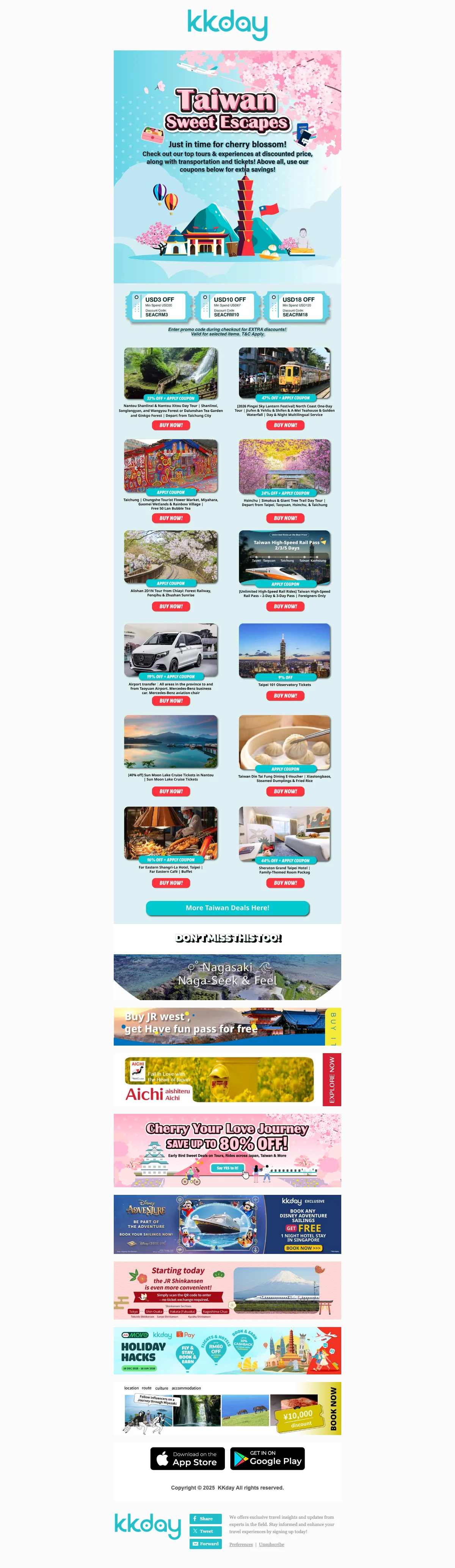Share this email on Facebook
This screenshot has width=455, height=1568.
205,1518
